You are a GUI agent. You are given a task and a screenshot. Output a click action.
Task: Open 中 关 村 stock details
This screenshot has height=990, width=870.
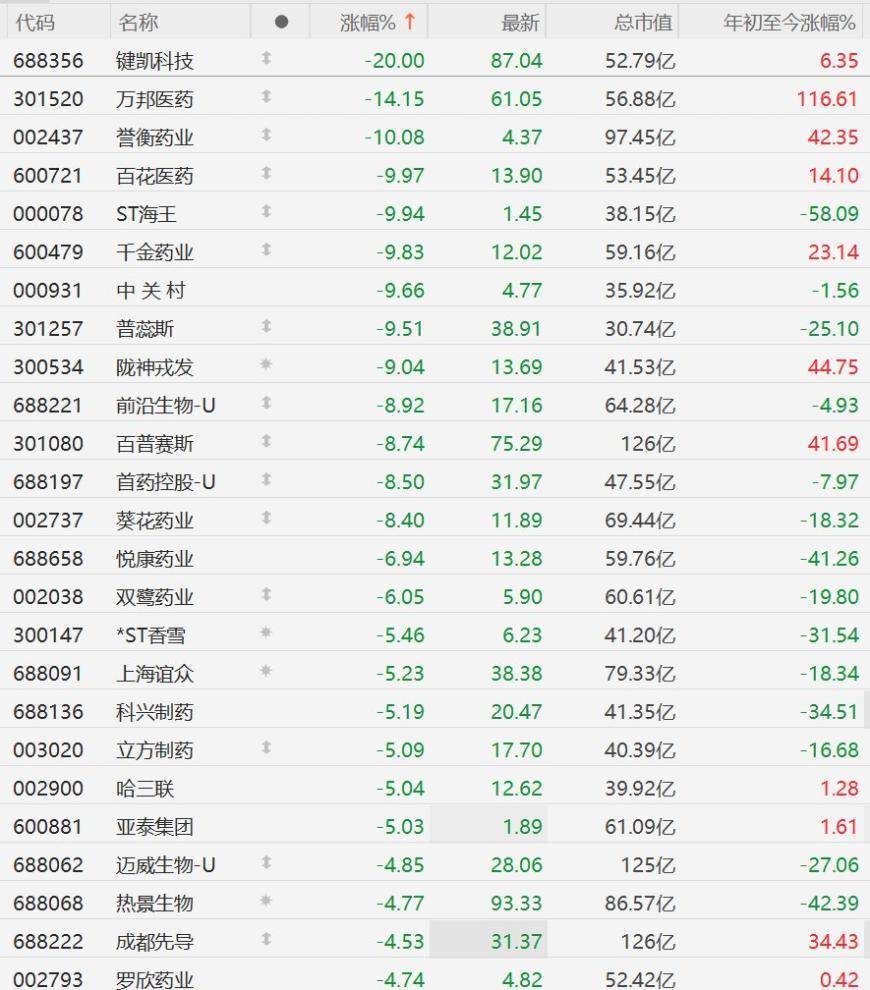click(435, 290)
